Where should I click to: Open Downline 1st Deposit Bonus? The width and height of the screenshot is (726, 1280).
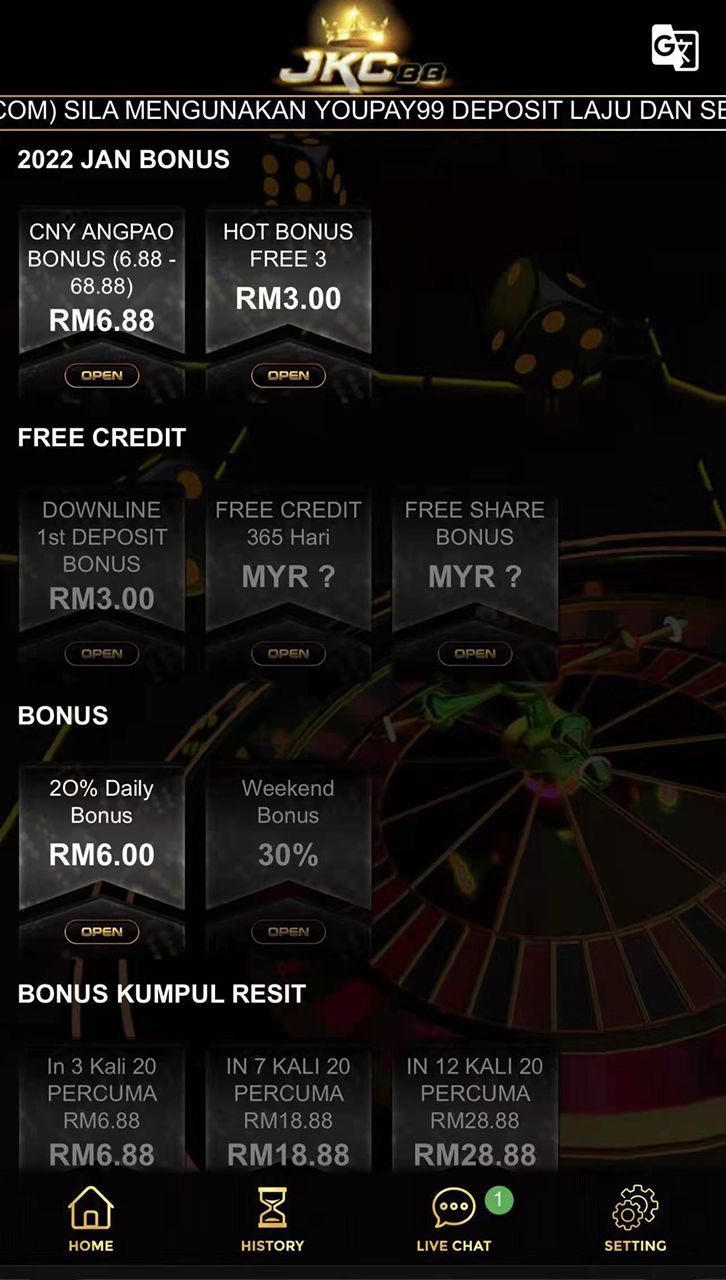tap(102, 654)
